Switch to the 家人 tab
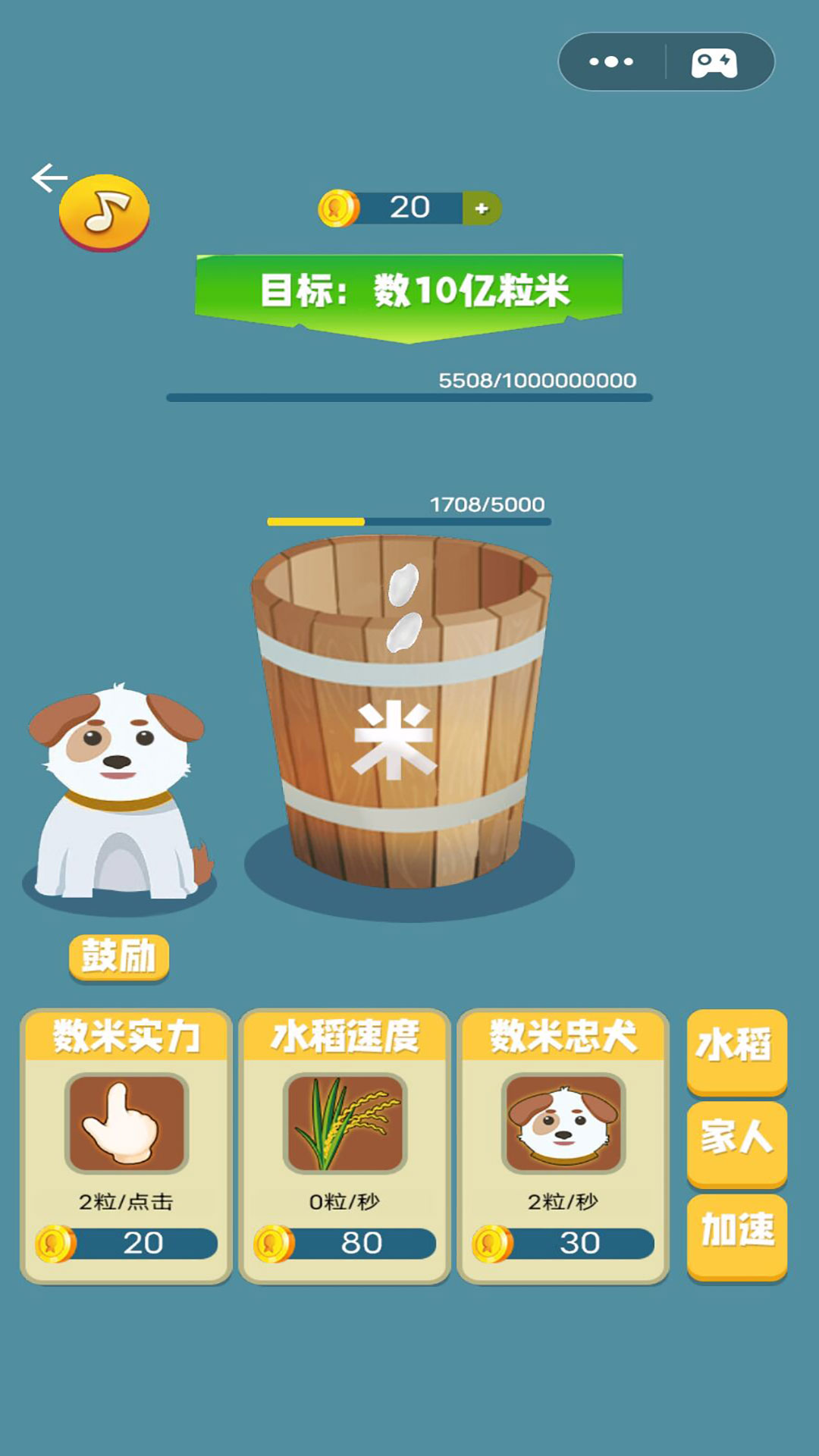 pos(736,1140)
